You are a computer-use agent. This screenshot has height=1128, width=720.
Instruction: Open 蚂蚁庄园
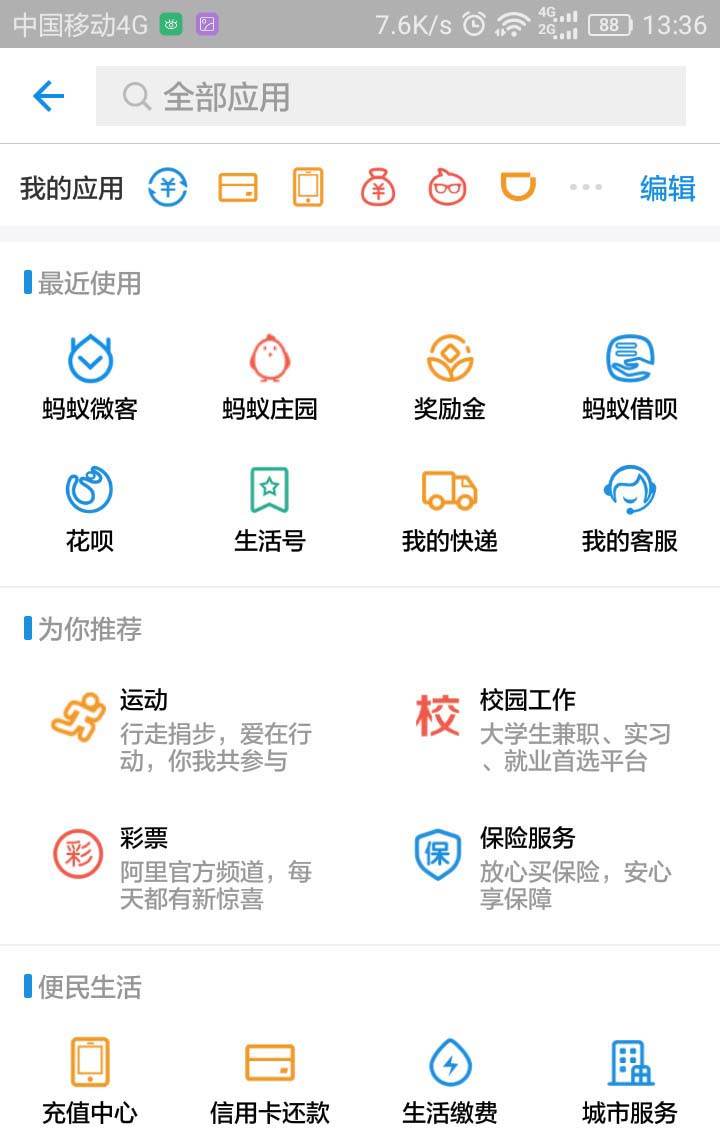pyautogui.click(x=270, y=377)
